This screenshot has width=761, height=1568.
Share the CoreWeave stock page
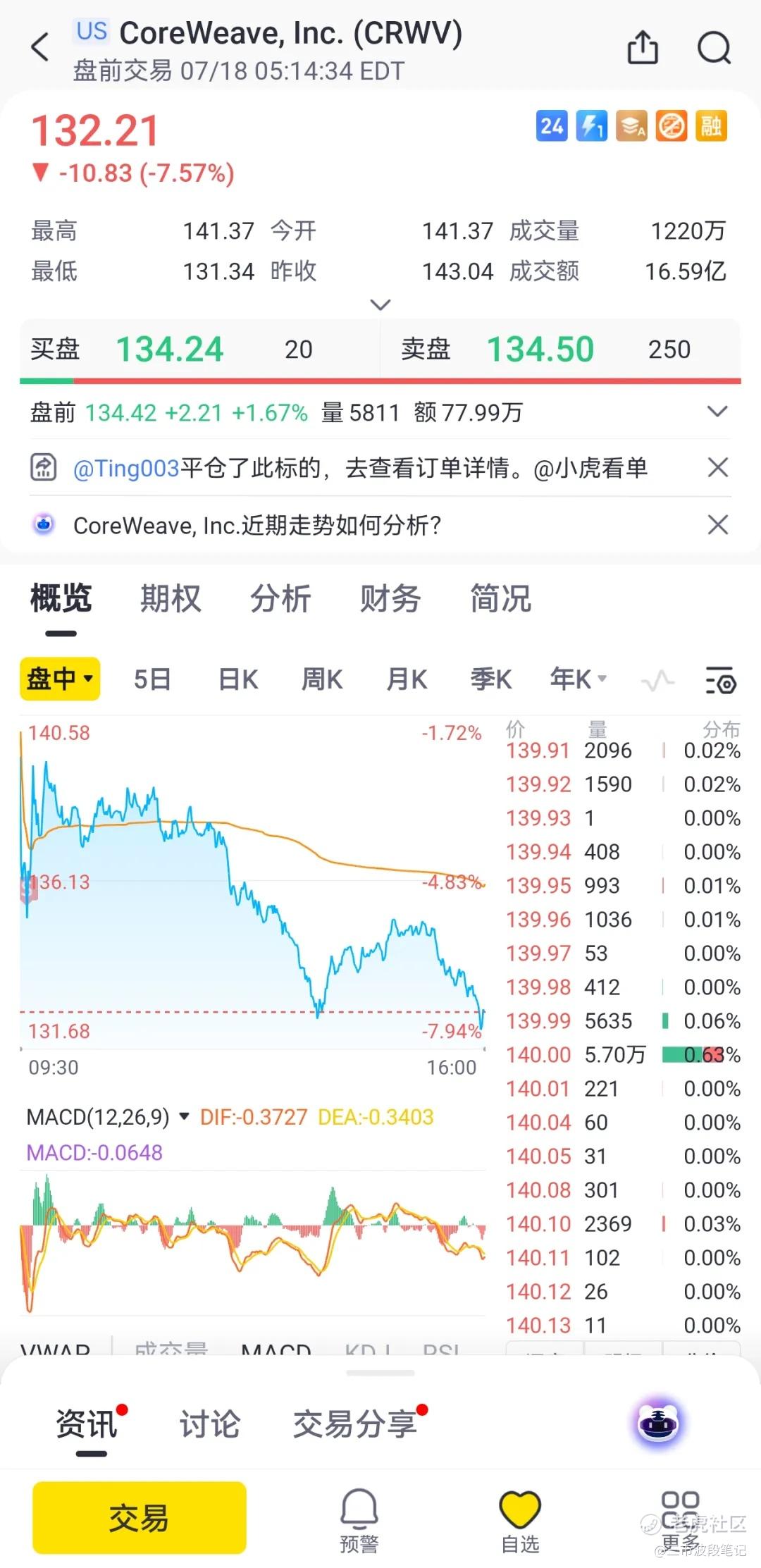coord(642,47)
